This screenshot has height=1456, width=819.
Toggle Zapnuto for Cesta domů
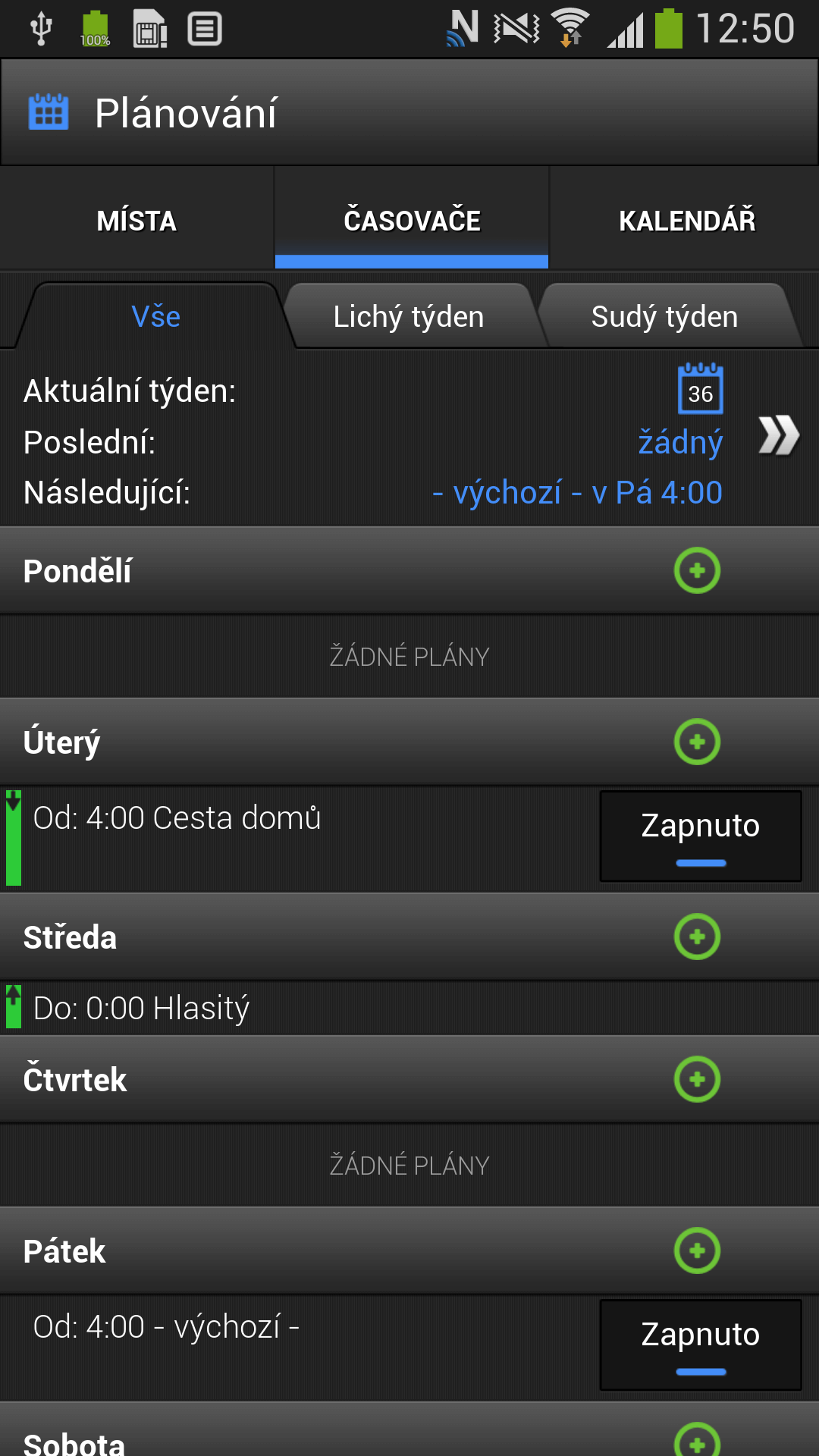pos(701,836)
